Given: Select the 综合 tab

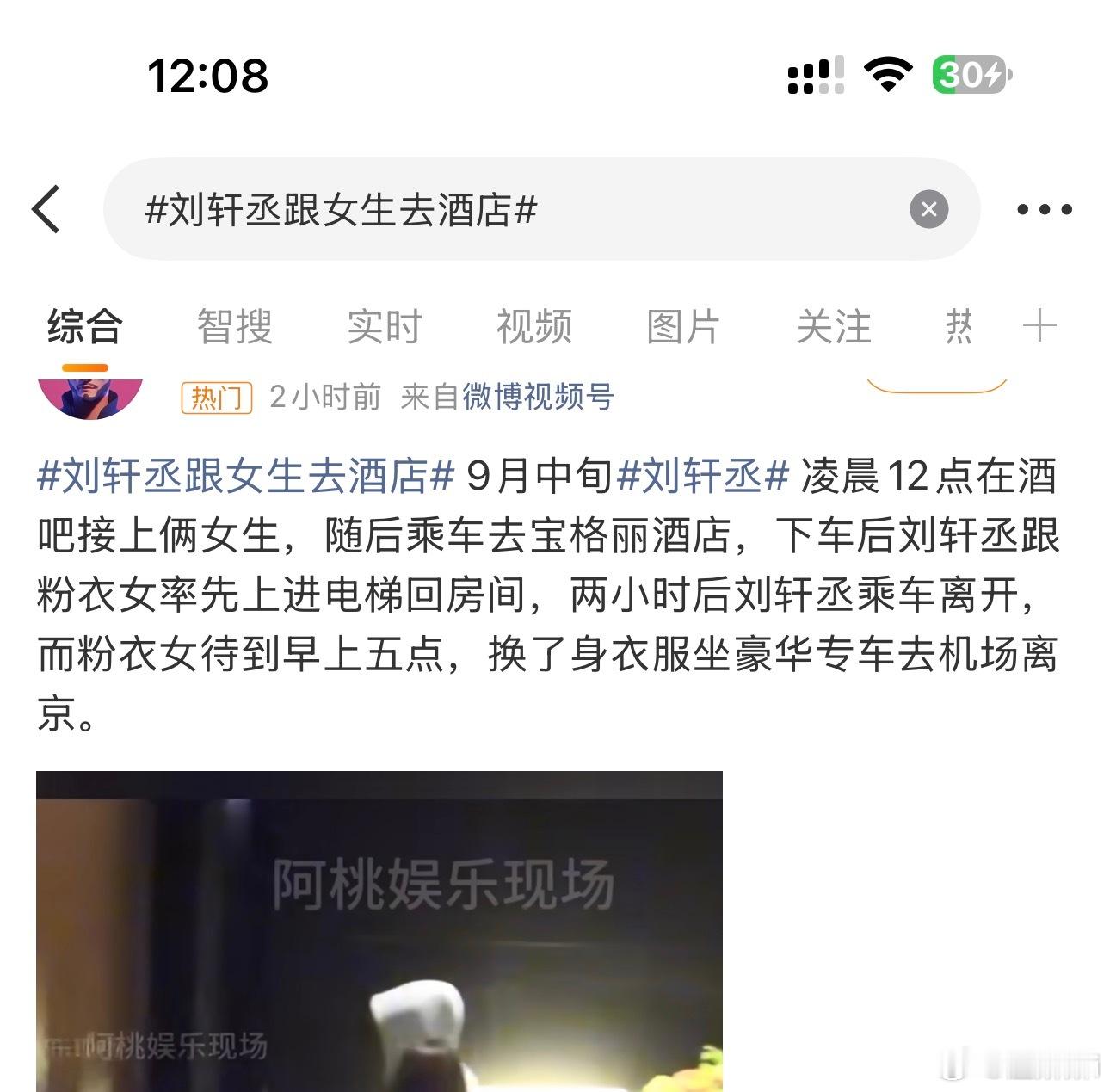Looking at the screenshot, I should pyautogui.click(x=84, y=327).
